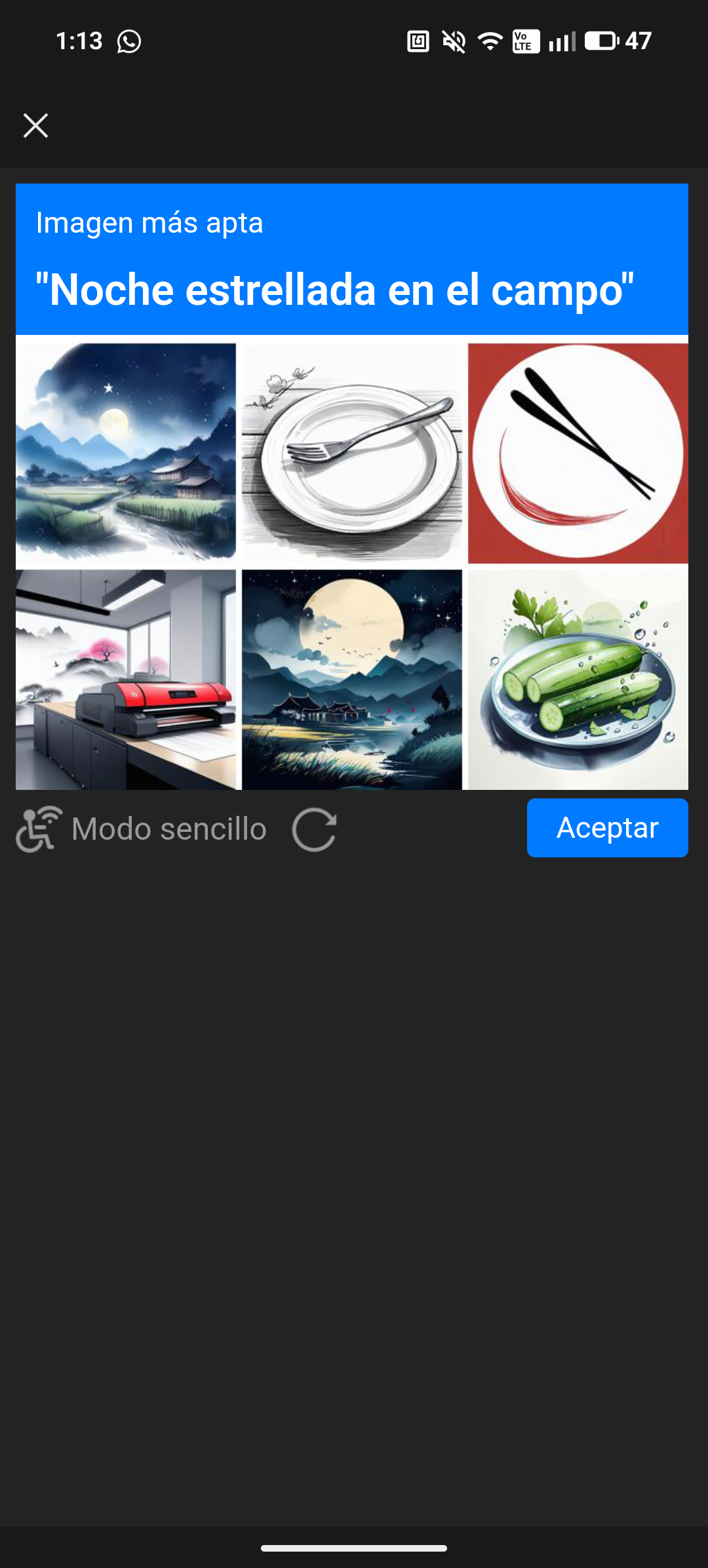
Task: Refresh the captcha challenge
Action: point(315,829)
